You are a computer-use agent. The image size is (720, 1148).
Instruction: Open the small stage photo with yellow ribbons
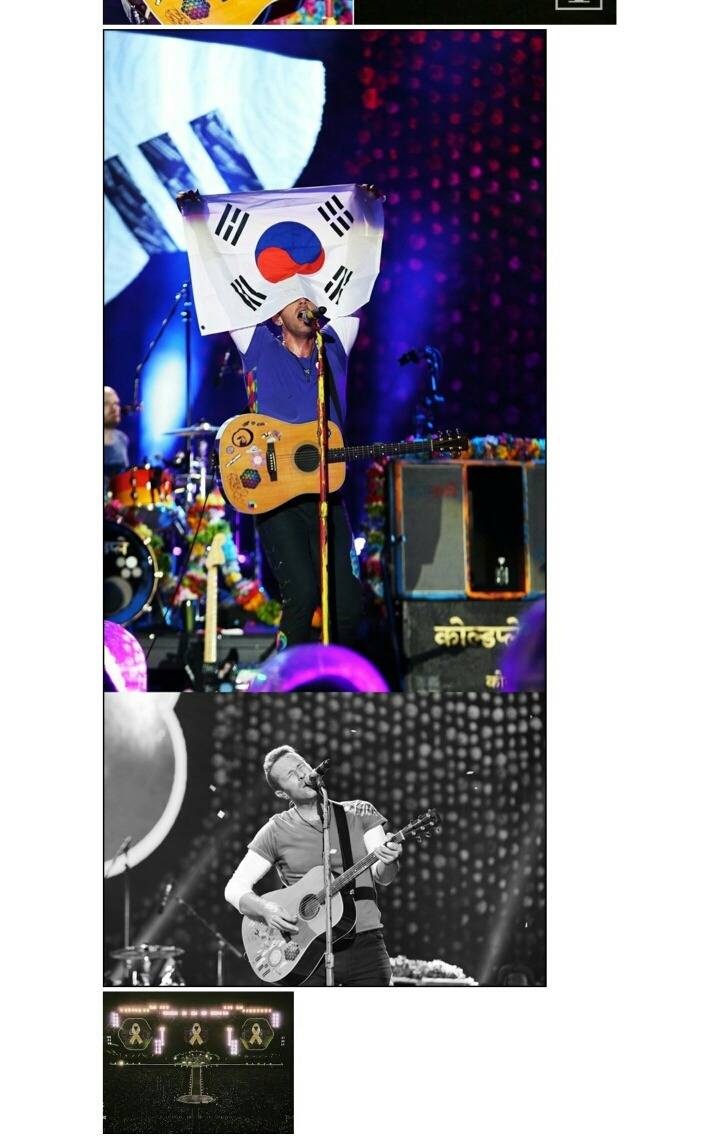point(198,1062)
